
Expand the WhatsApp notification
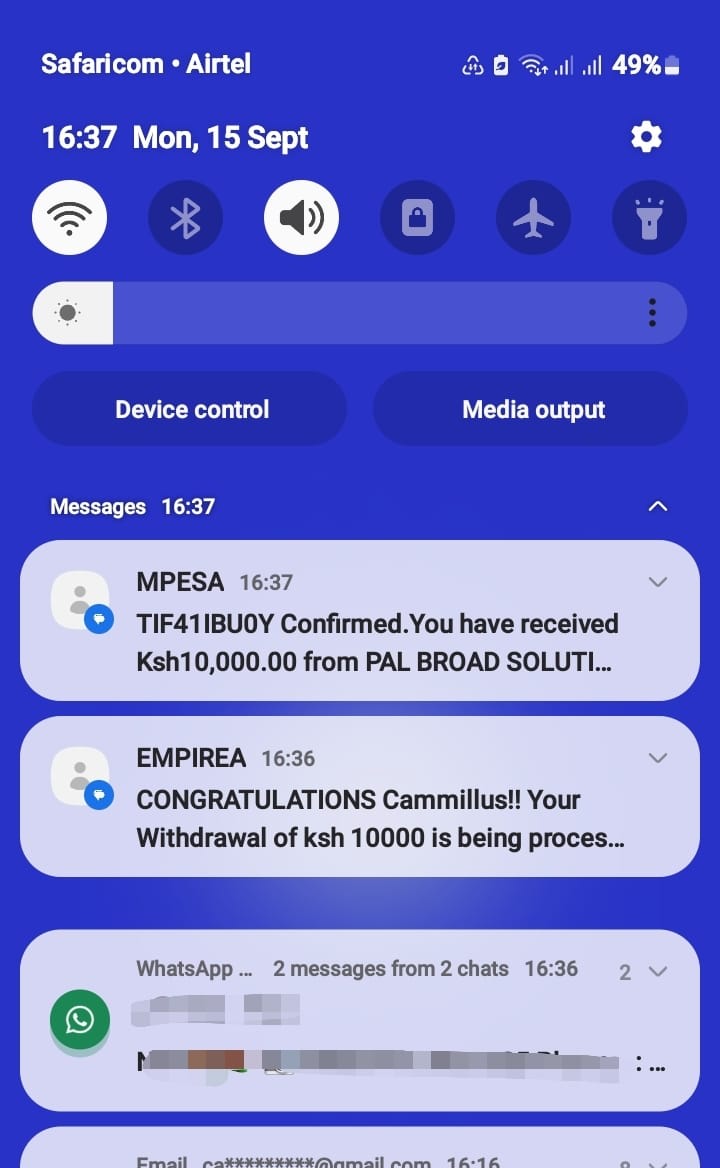click(x=657, y=971)
